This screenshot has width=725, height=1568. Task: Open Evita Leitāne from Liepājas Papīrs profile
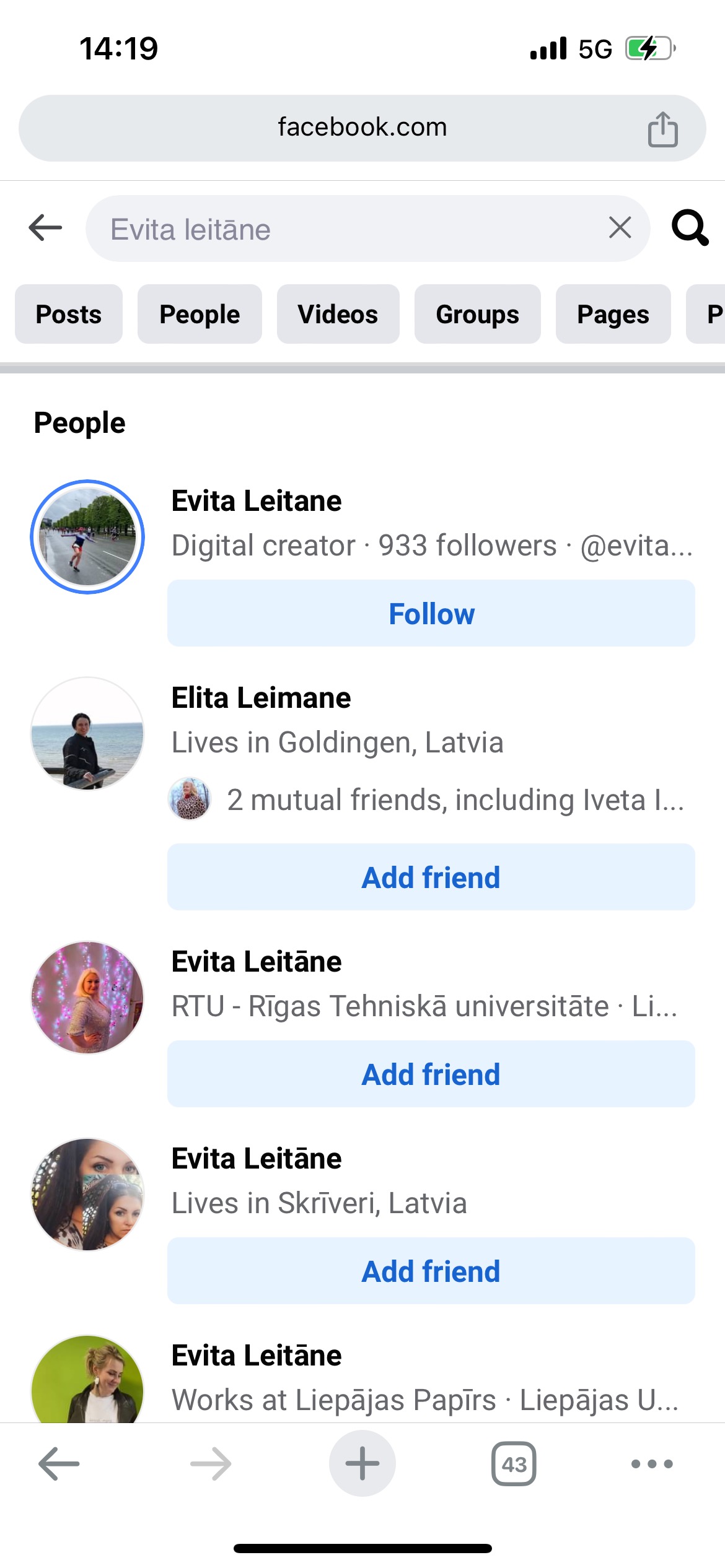pyautogui.click(x=257, y=1356)
